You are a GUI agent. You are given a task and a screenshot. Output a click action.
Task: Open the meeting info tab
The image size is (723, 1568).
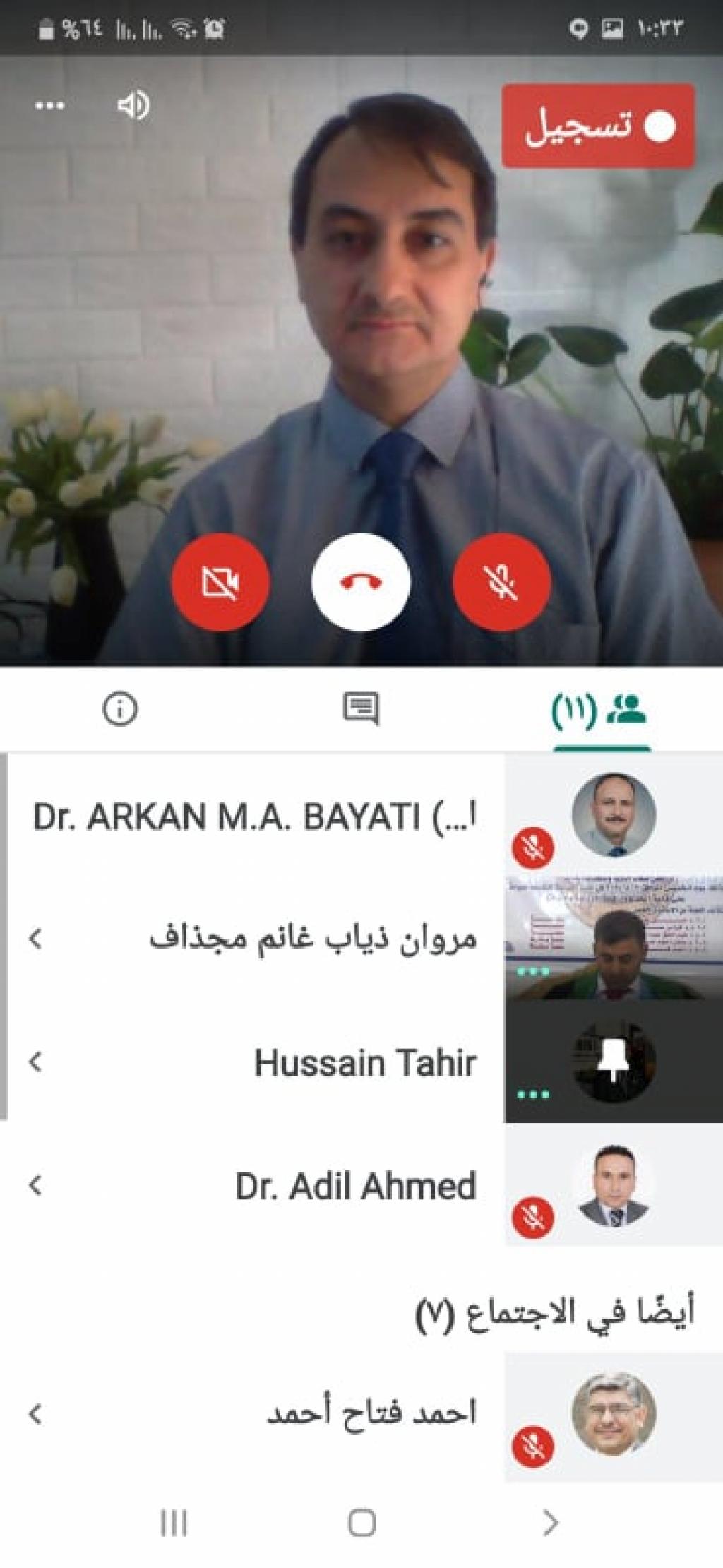point(120,708)
